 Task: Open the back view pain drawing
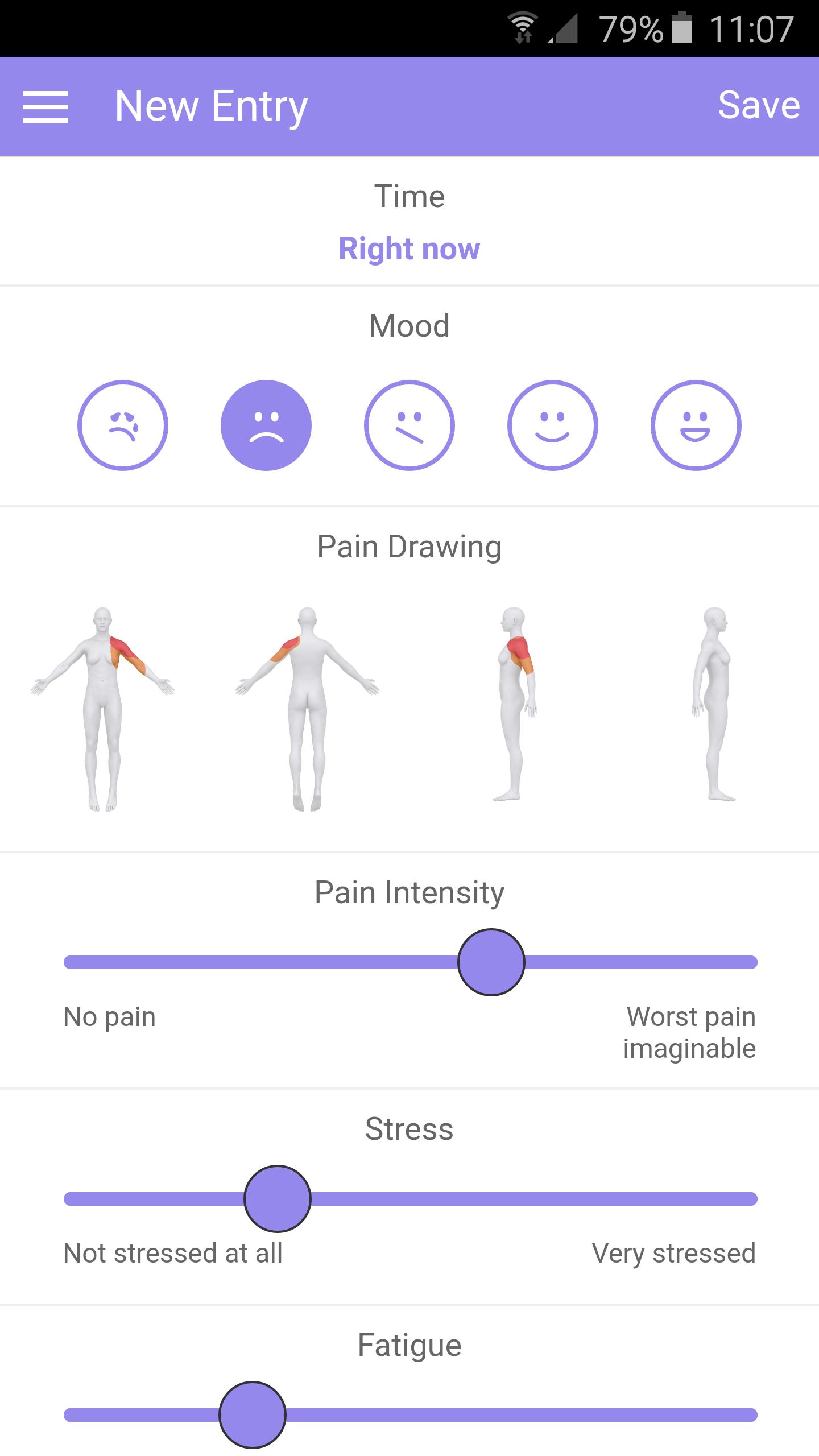coord(307,708)
